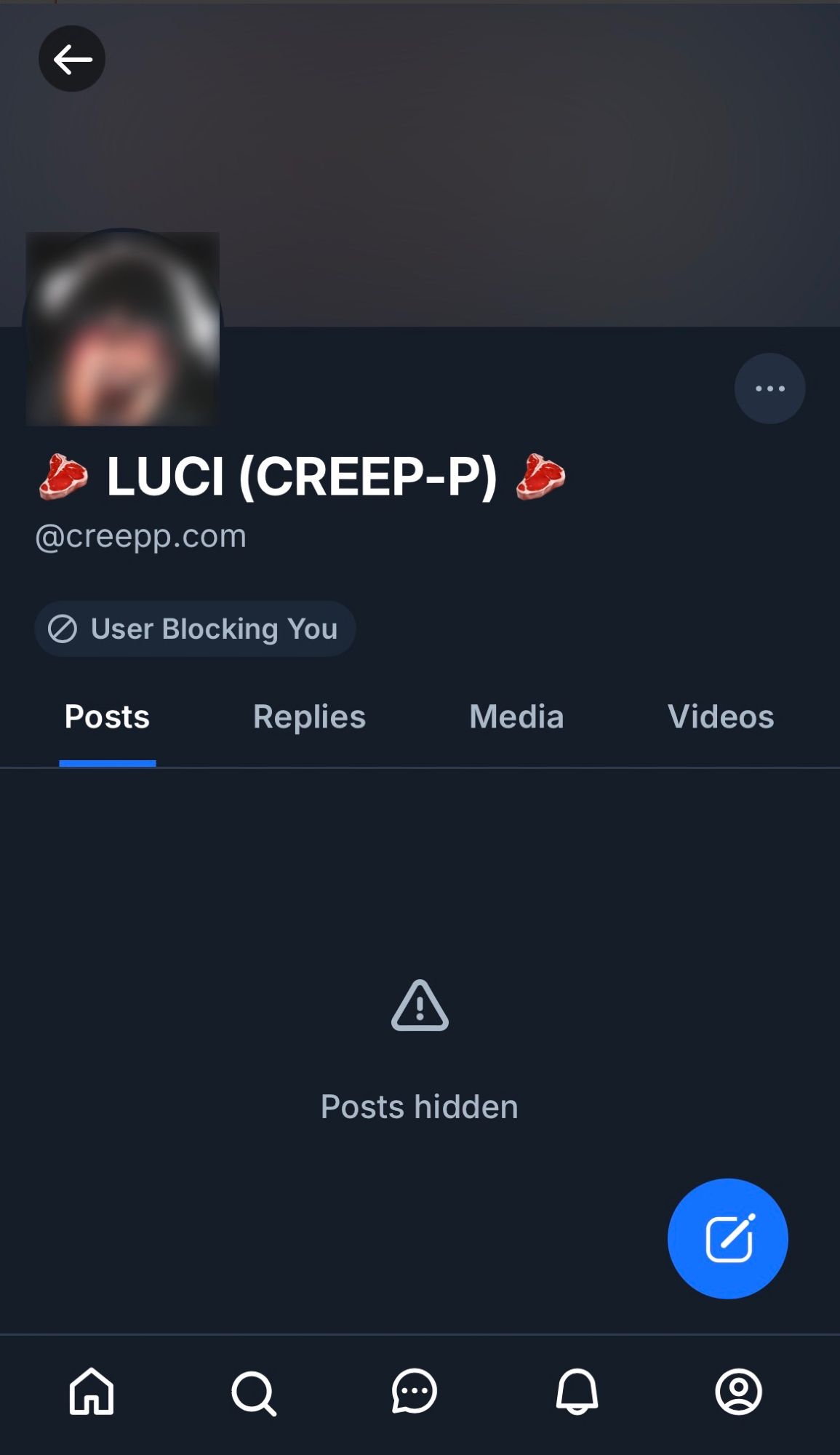Compose a new post

click(x=727, y=1238)
